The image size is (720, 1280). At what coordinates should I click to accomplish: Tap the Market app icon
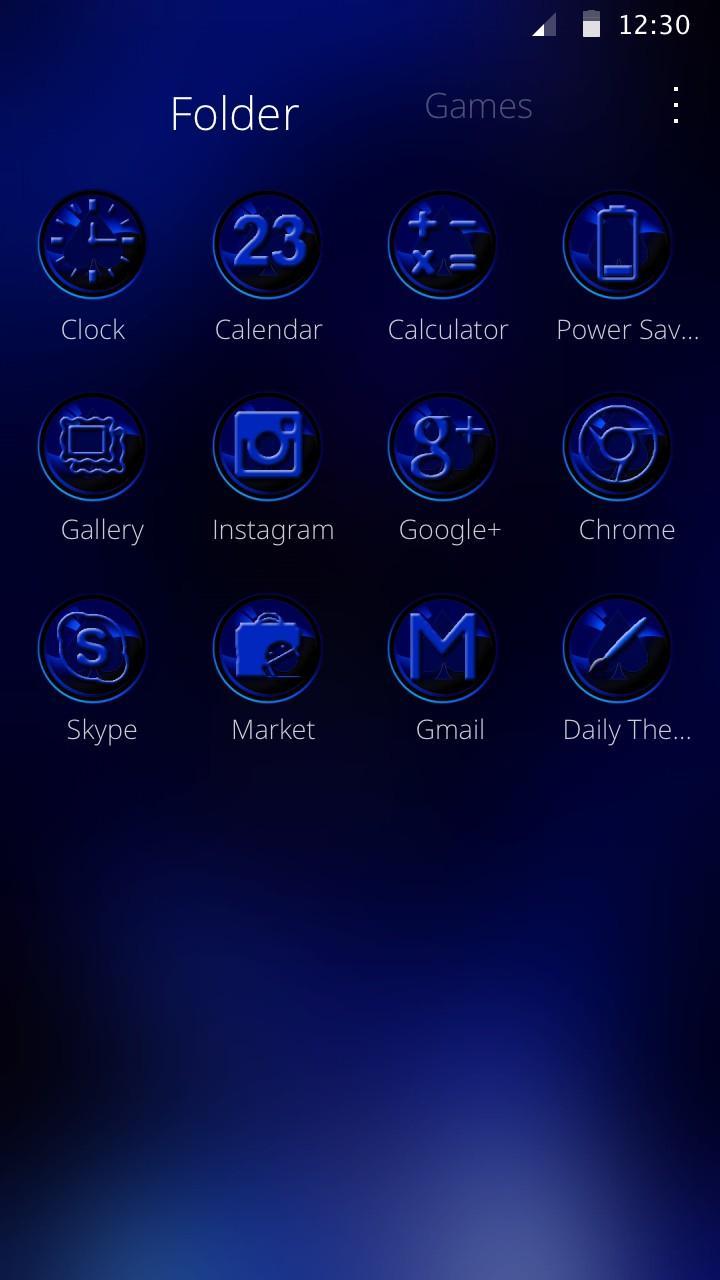[x=268, y=648]
